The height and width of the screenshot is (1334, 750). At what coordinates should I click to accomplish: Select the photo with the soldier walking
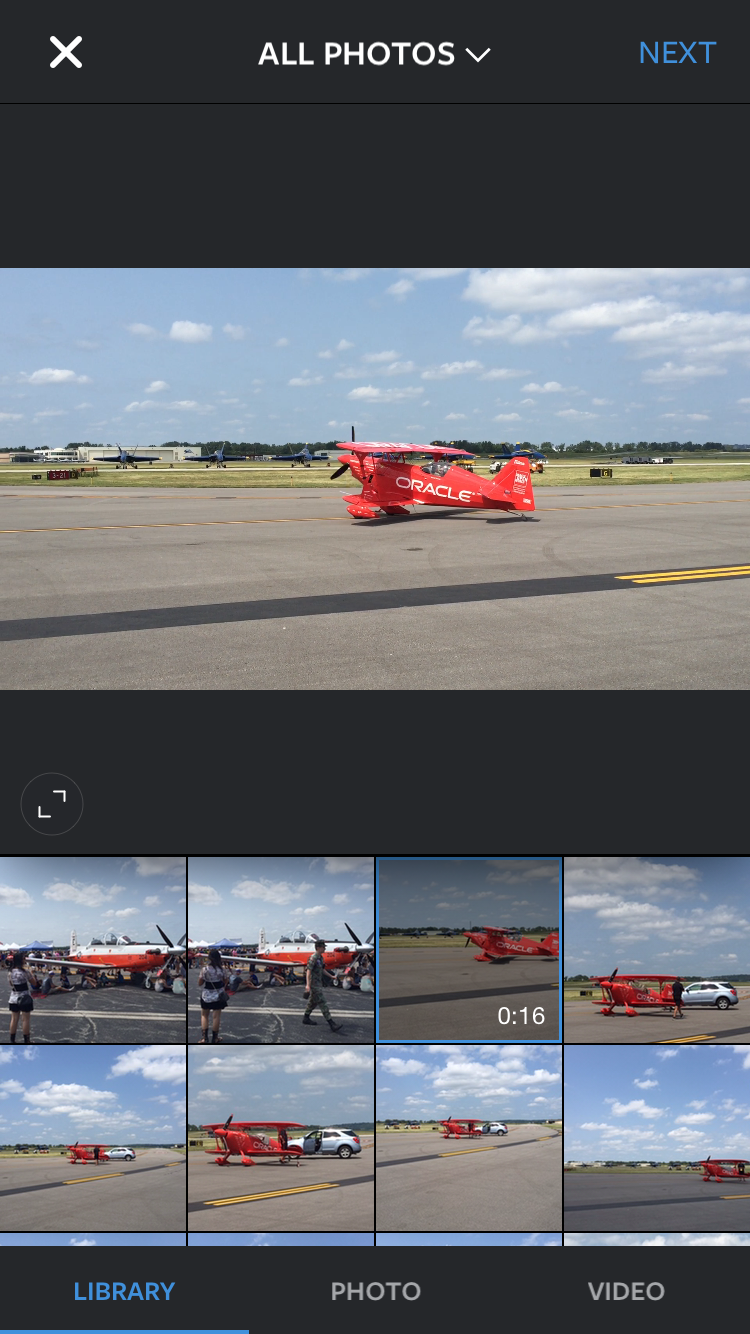[281, 950]
